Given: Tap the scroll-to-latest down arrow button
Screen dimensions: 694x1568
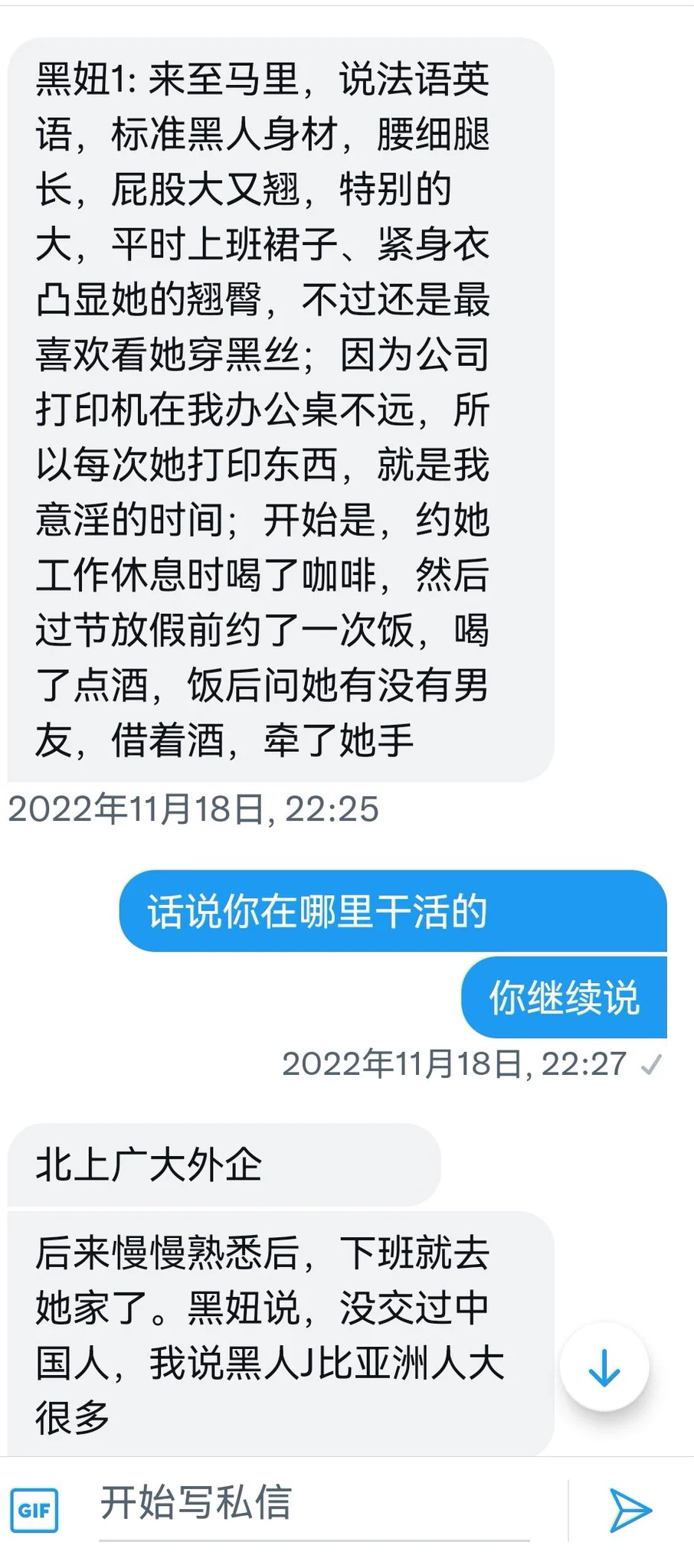Looking at the screenshot, I should click(604, 1367).
